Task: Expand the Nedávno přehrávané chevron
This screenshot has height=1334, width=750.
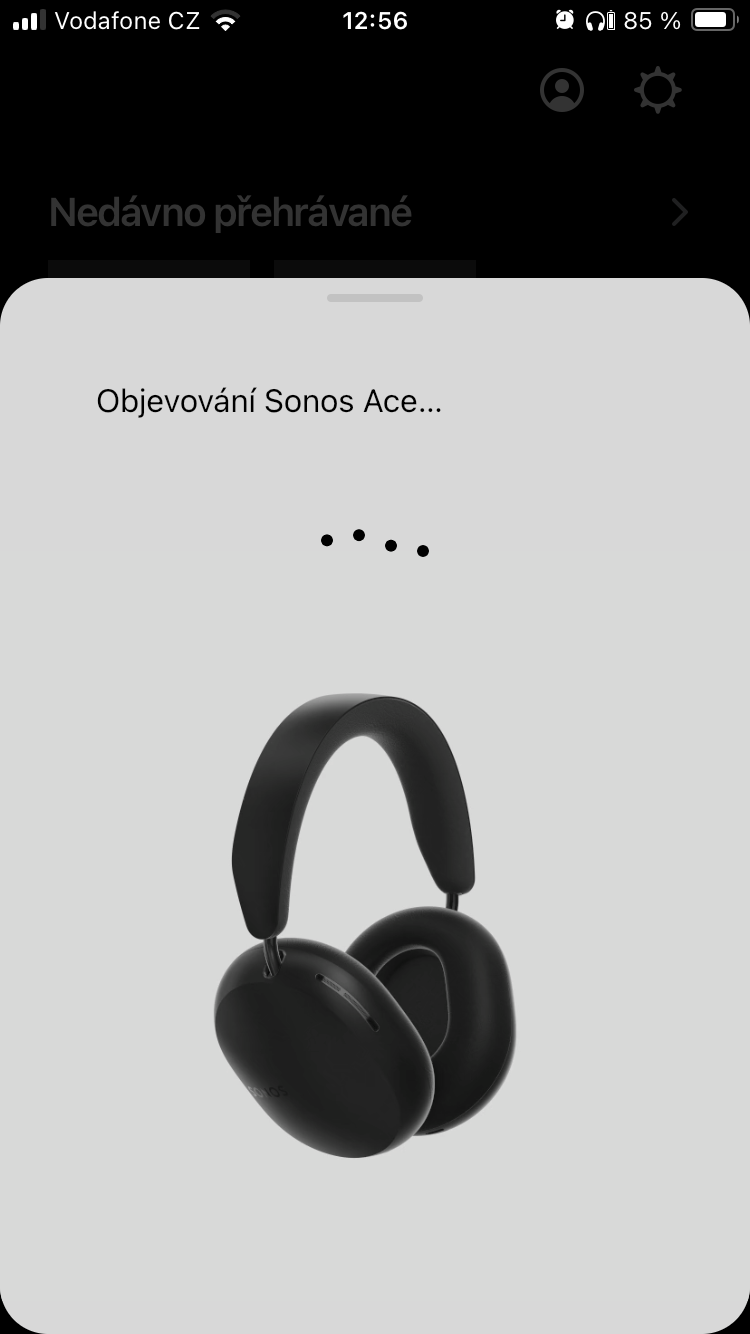Action: 680,212
